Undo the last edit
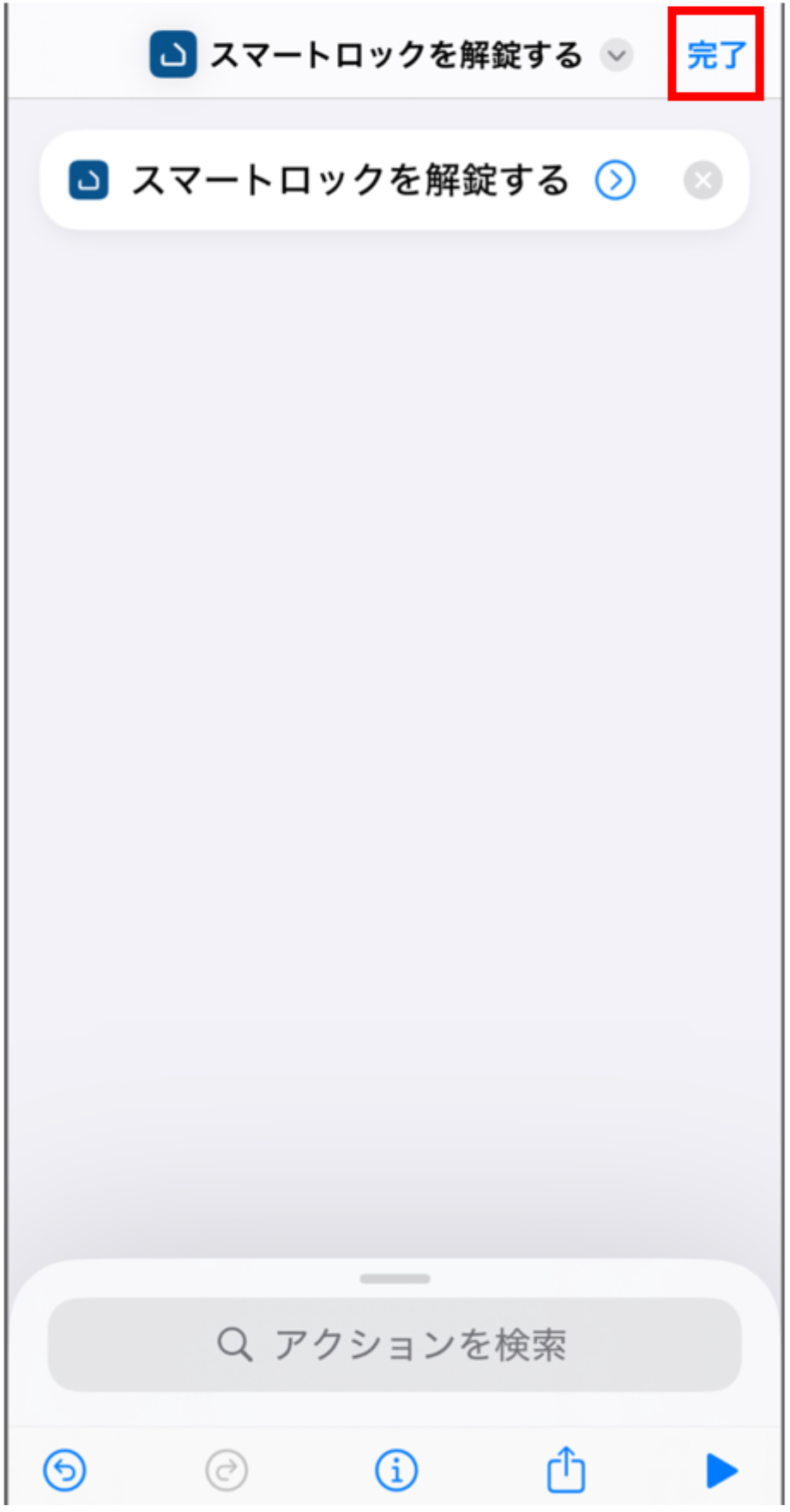Image resolution: width=790 pixels, height=1512 pixels. 65,1471
